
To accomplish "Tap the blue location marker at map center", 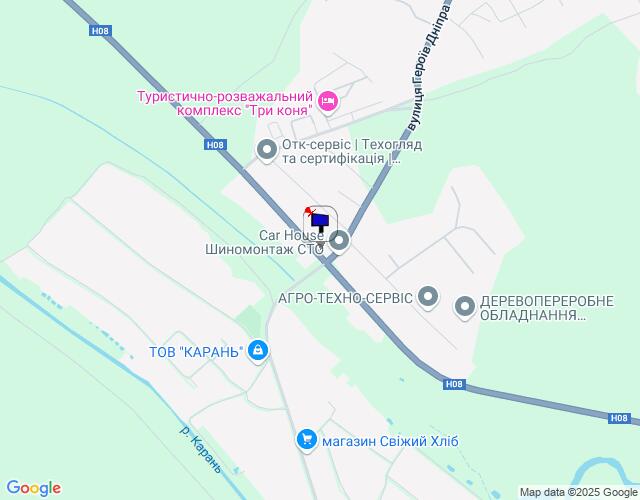I will coord(320,220).
